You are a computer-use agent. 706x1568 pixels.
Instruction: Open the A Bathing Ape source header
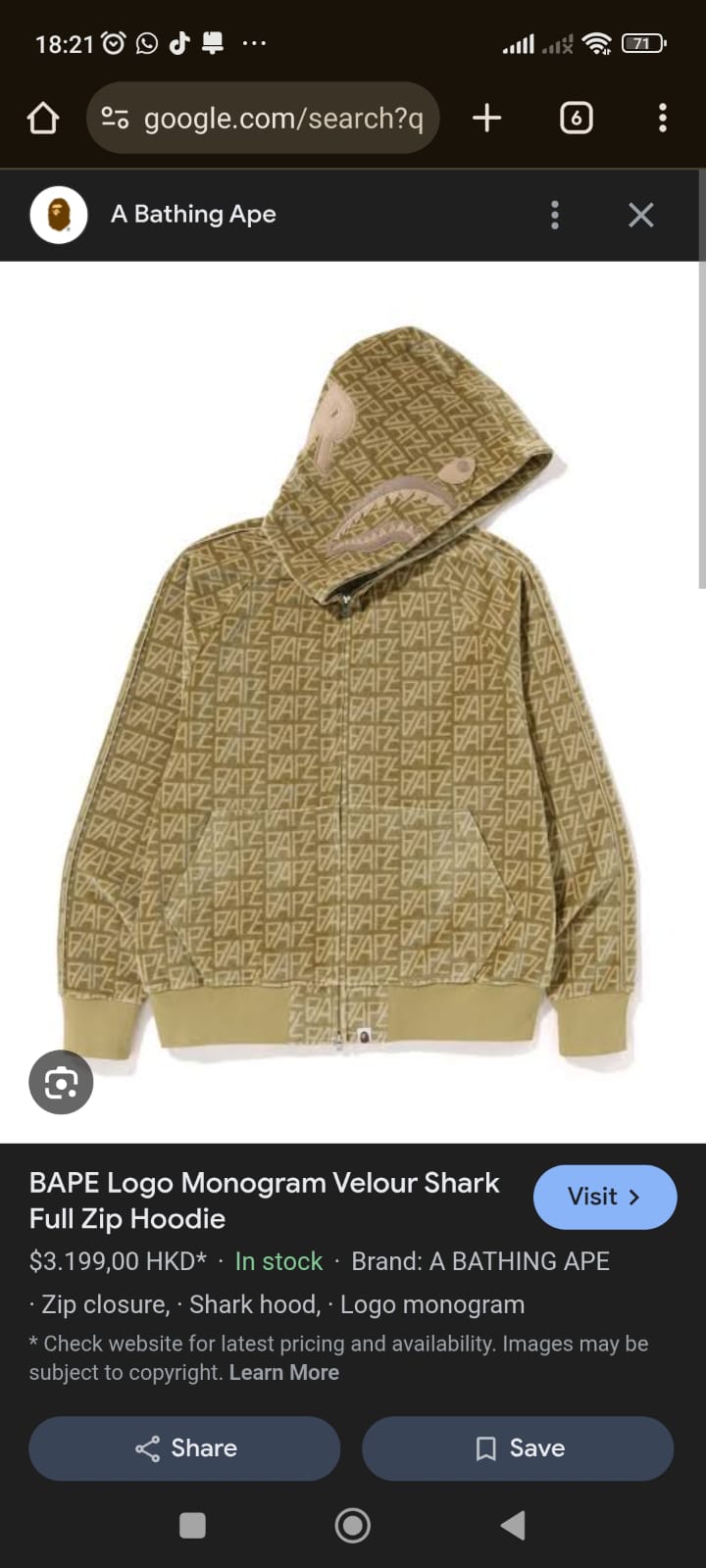click(x=193, y=215)
